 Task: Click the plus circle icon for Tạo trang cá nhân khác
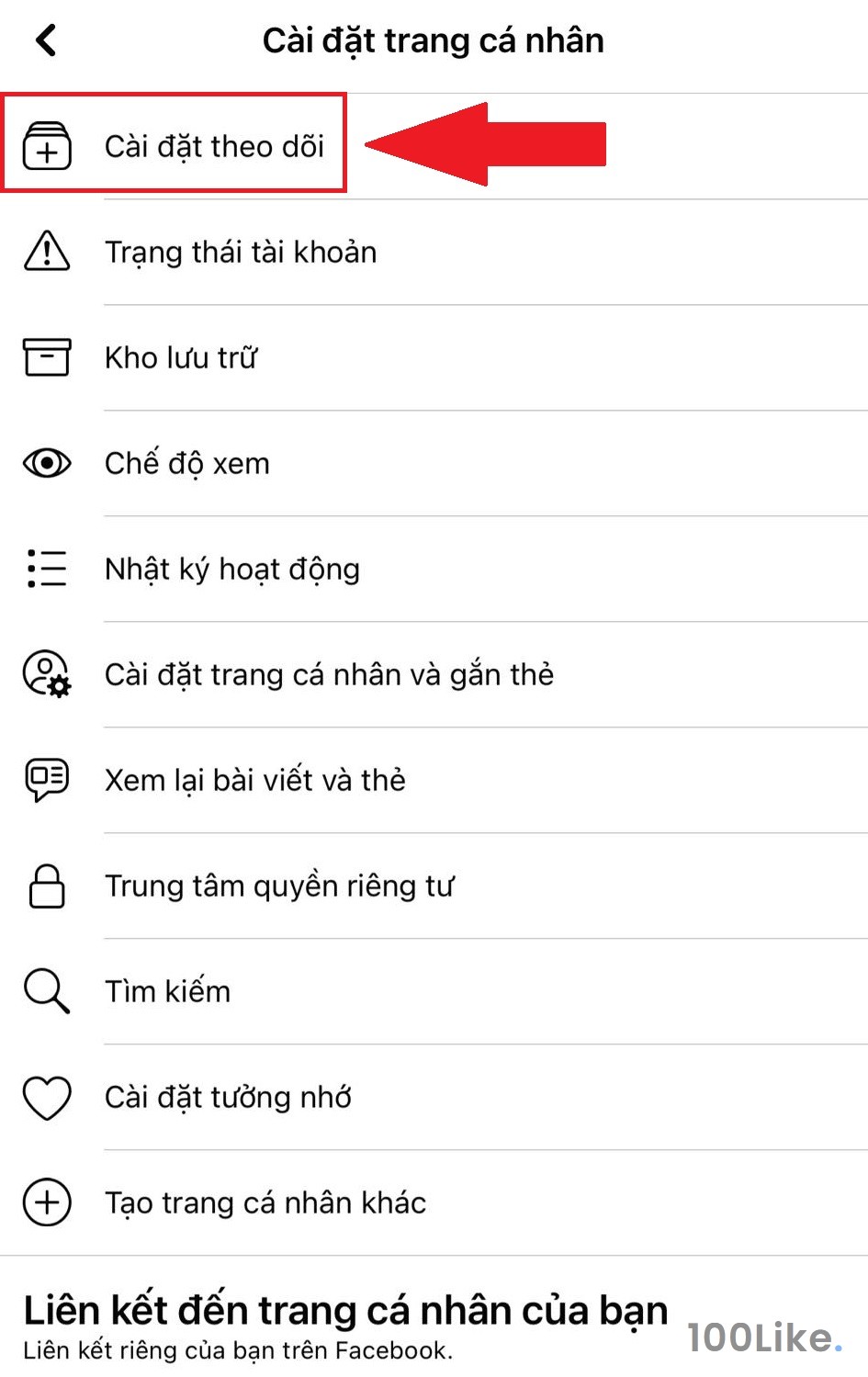point(46,1202)
